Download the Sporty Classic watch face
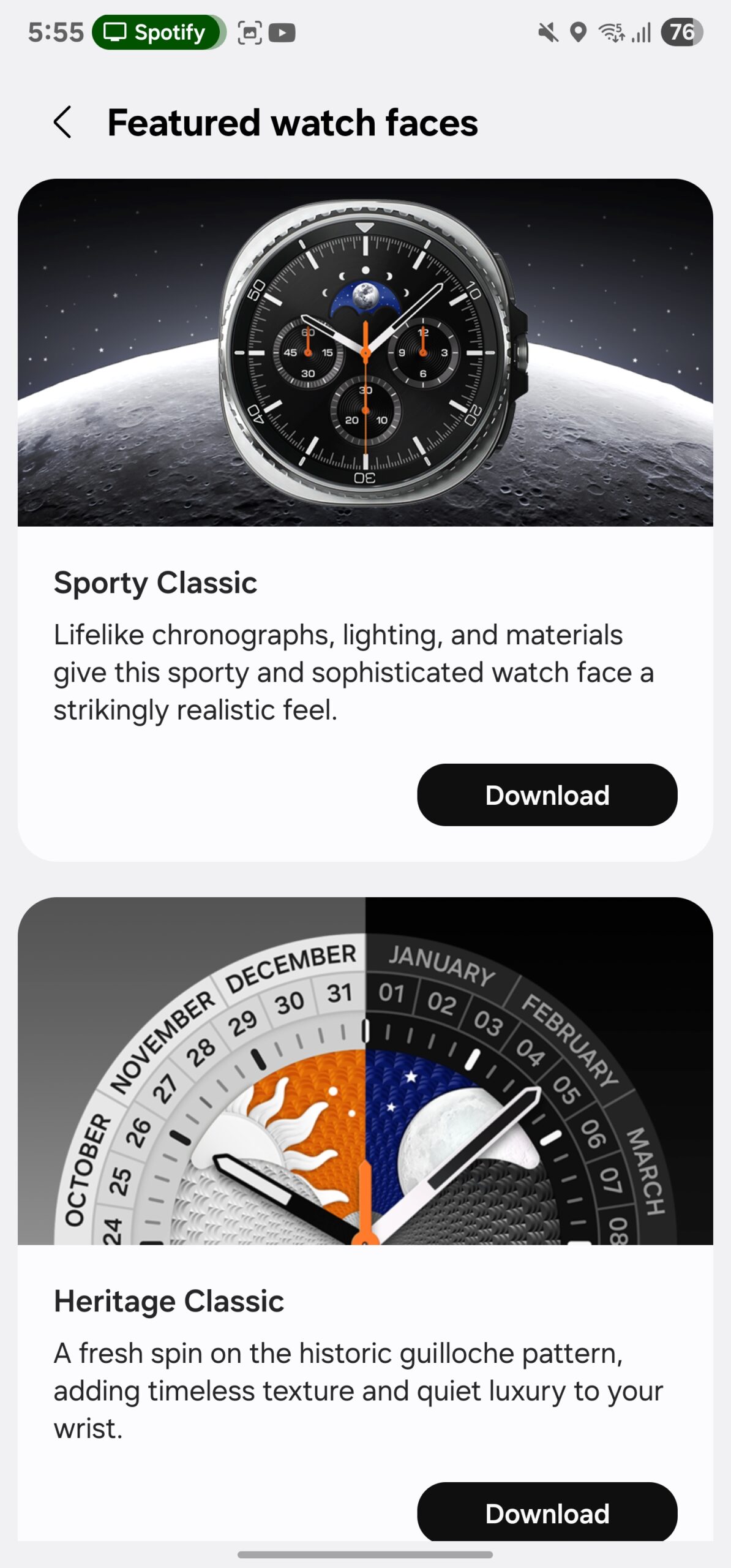This screenshot has height=1568, width=731. point(547,795)
